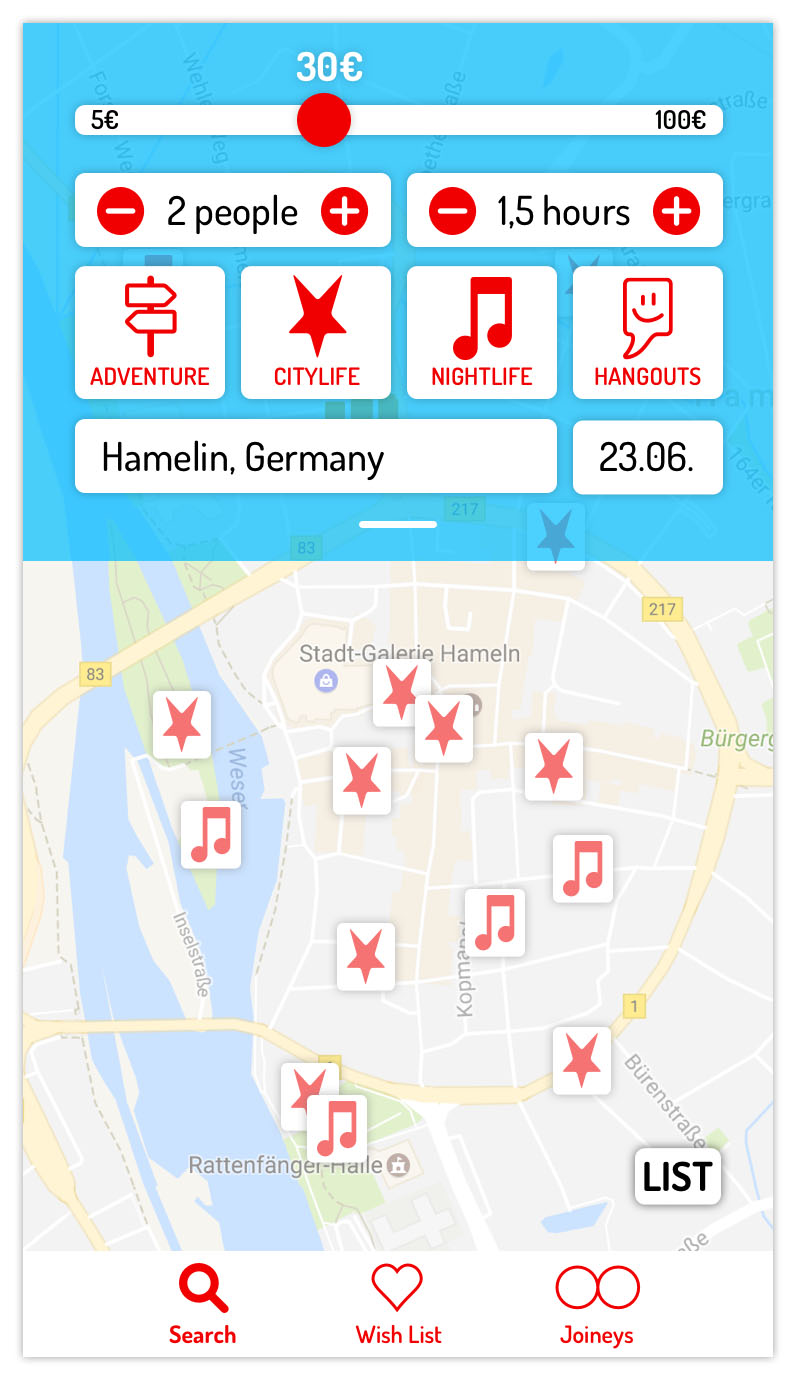
Task: Add more hours to the duration
Action: [677, 212]
